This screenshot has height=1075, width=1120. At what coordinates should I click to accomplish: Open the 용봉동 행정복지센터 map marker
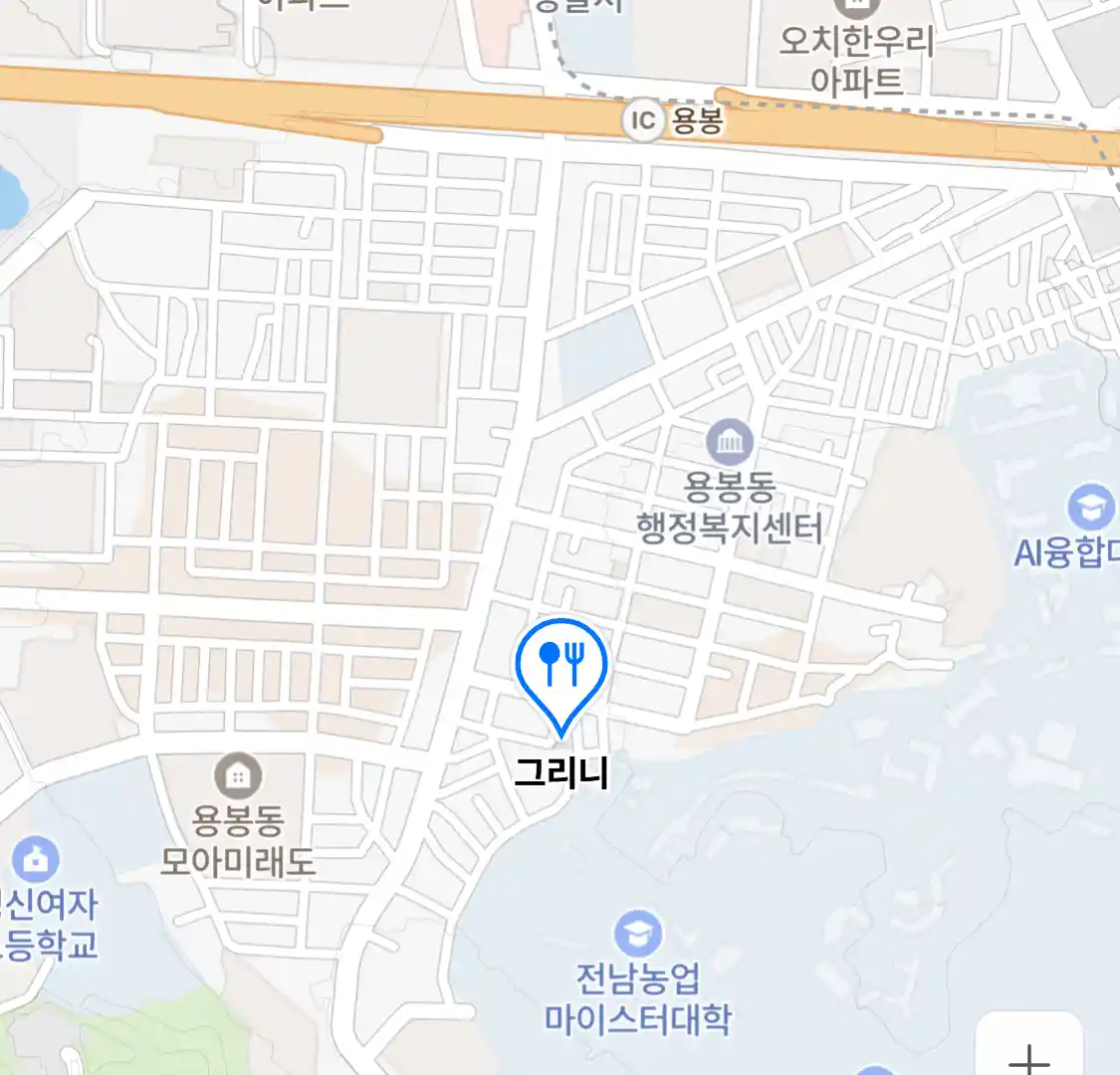(x=730, y=443)
